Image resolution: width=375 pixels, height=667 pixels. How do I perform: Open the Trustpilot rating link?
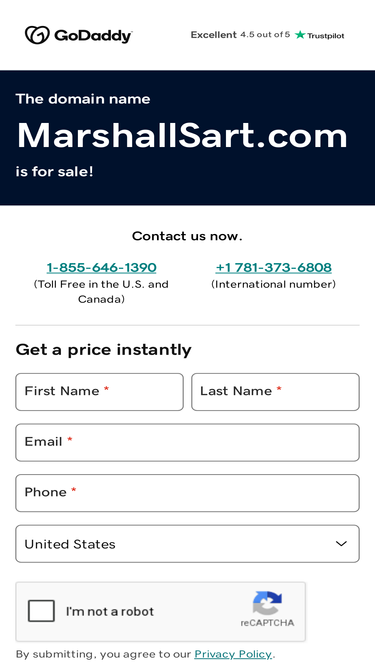coord(267,35)
